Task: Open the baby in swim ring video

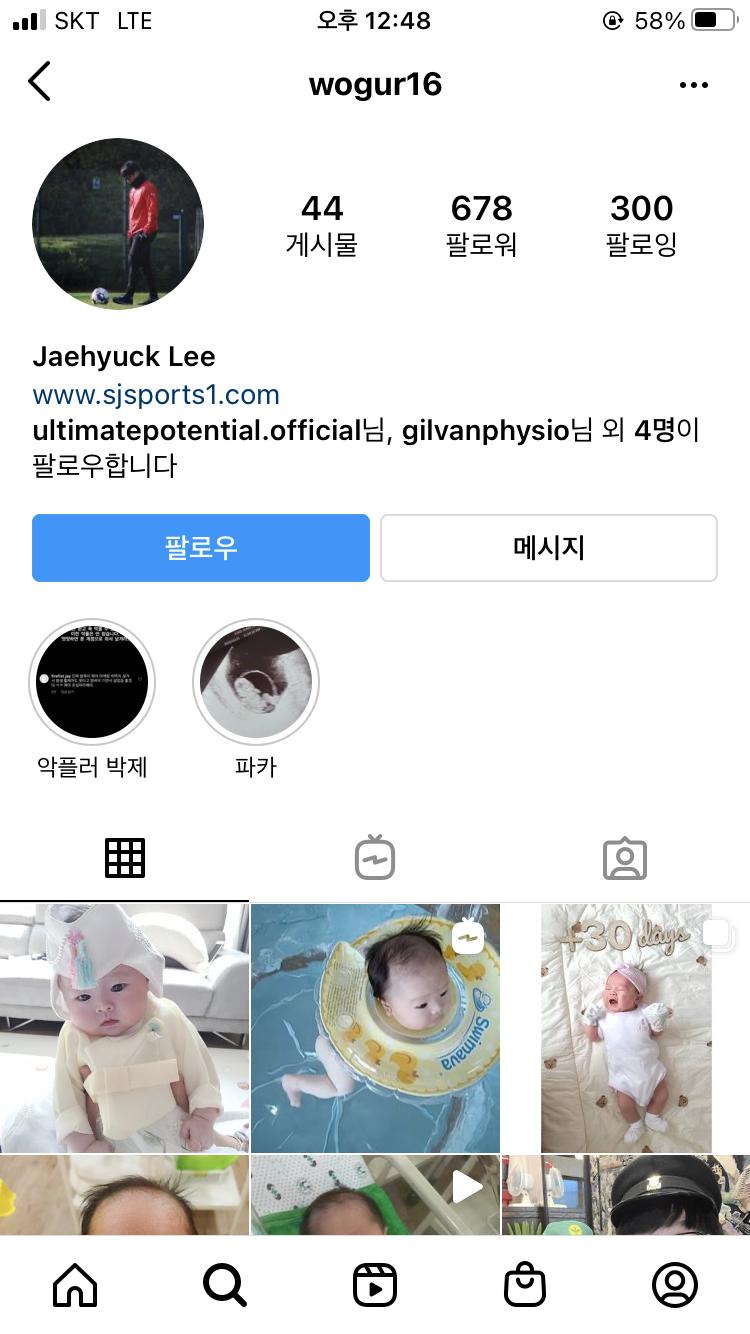Action: pos(375,1028)
